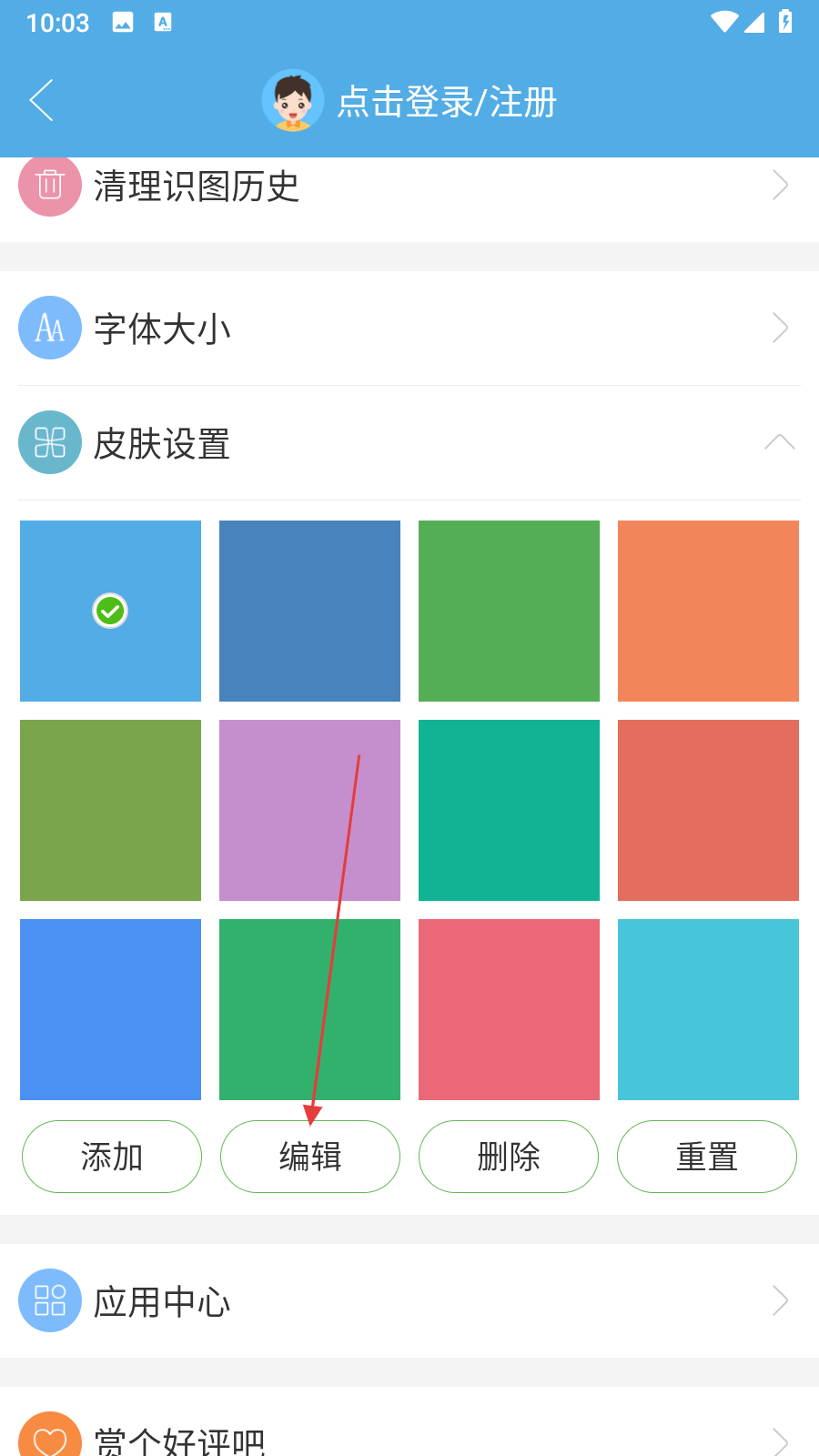Collapse the 皮肤设置 section

coord(779,443)
